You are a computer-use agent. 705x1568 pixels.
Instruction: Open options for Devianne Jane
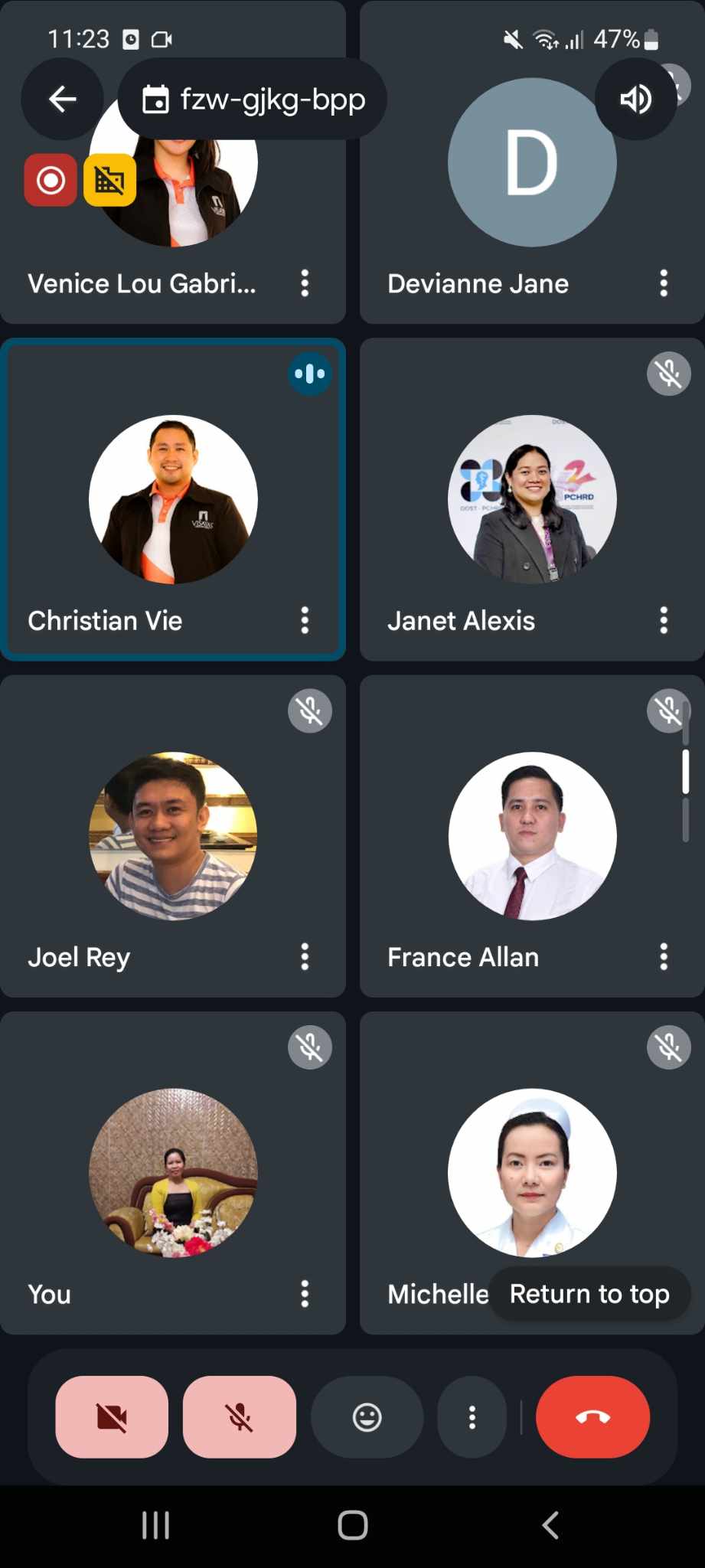tap(664, 283)
